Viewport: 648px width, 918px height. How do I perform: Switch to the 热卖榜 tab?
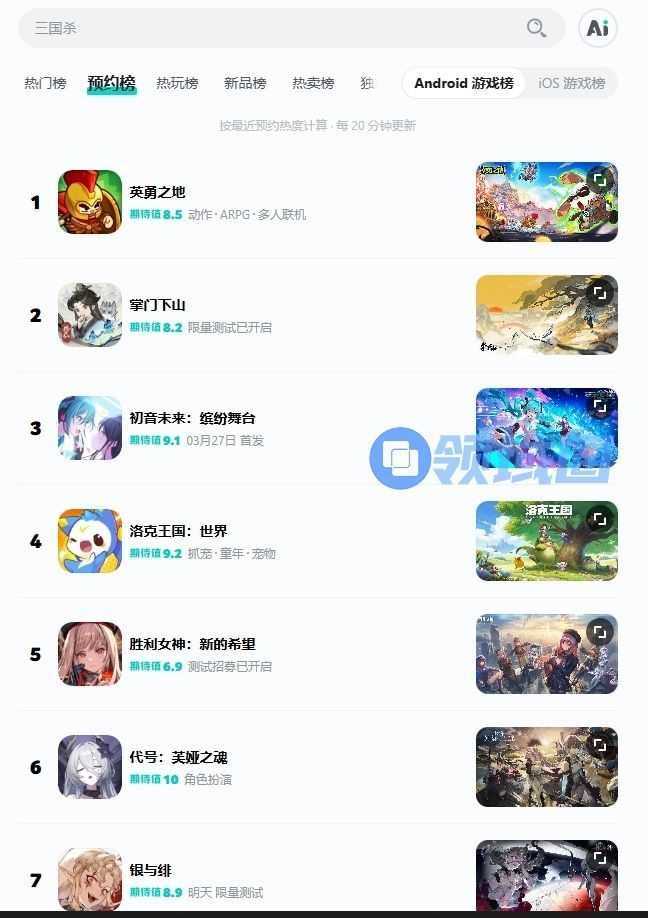pos(313,83)
